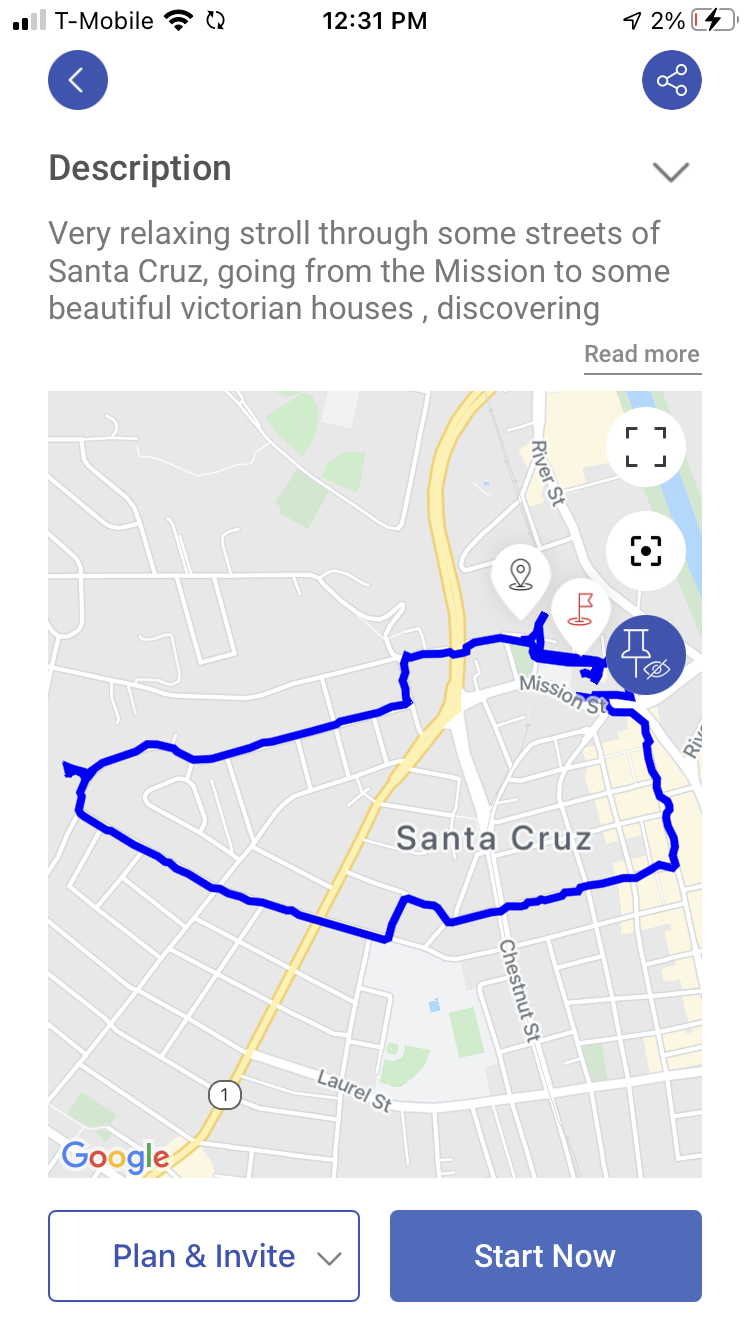Tap the start location pin marker

(520, 580)
